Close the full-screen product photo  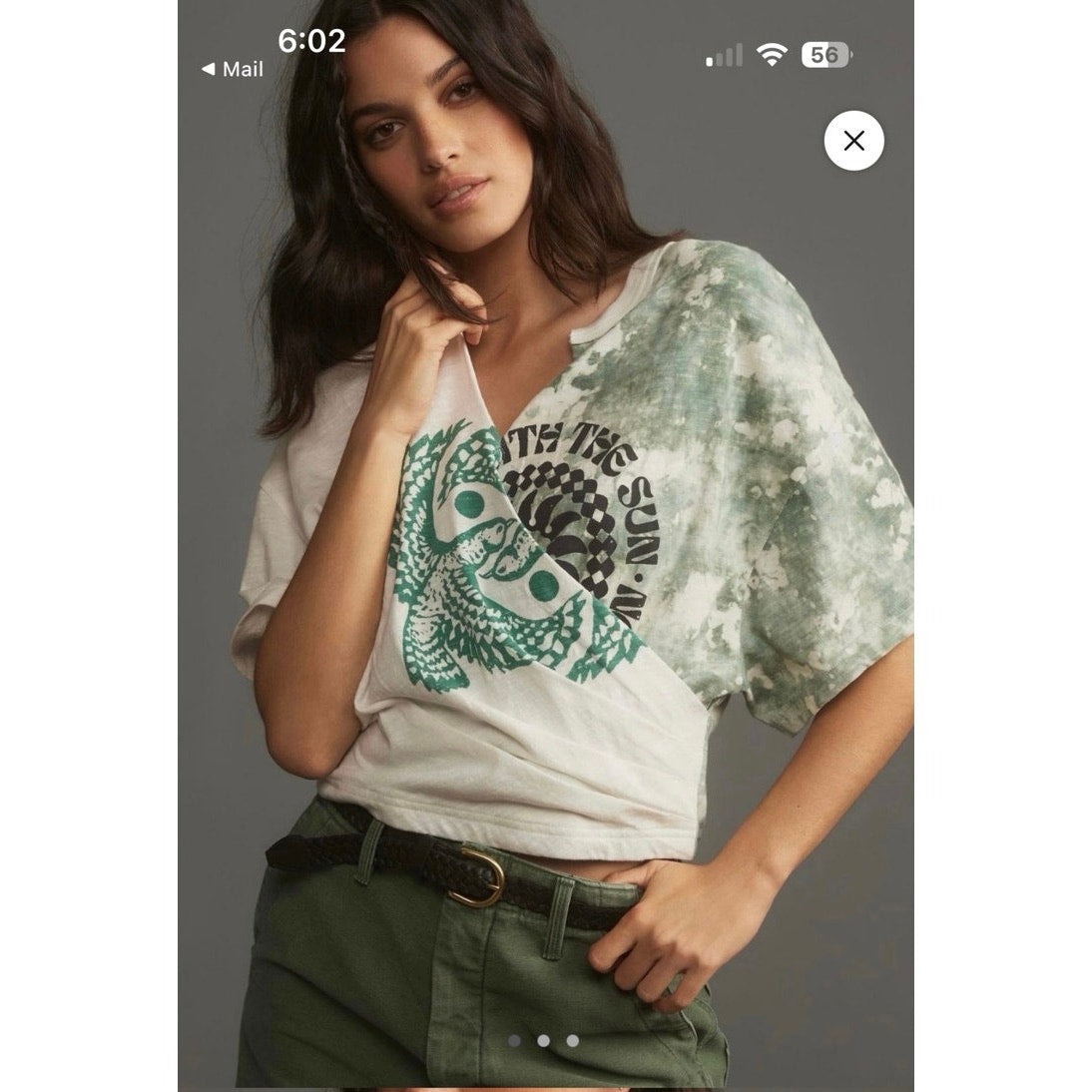853,141
